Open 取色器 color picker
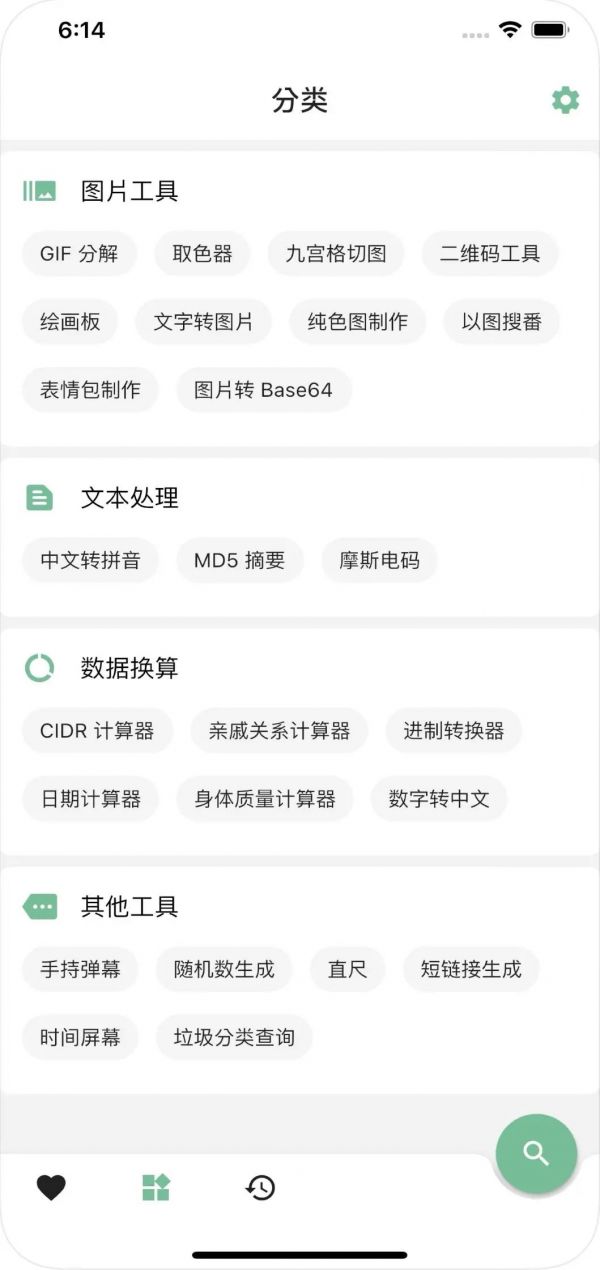The height and width of the screenshot is (1270, 600). [x=202, y=253]
